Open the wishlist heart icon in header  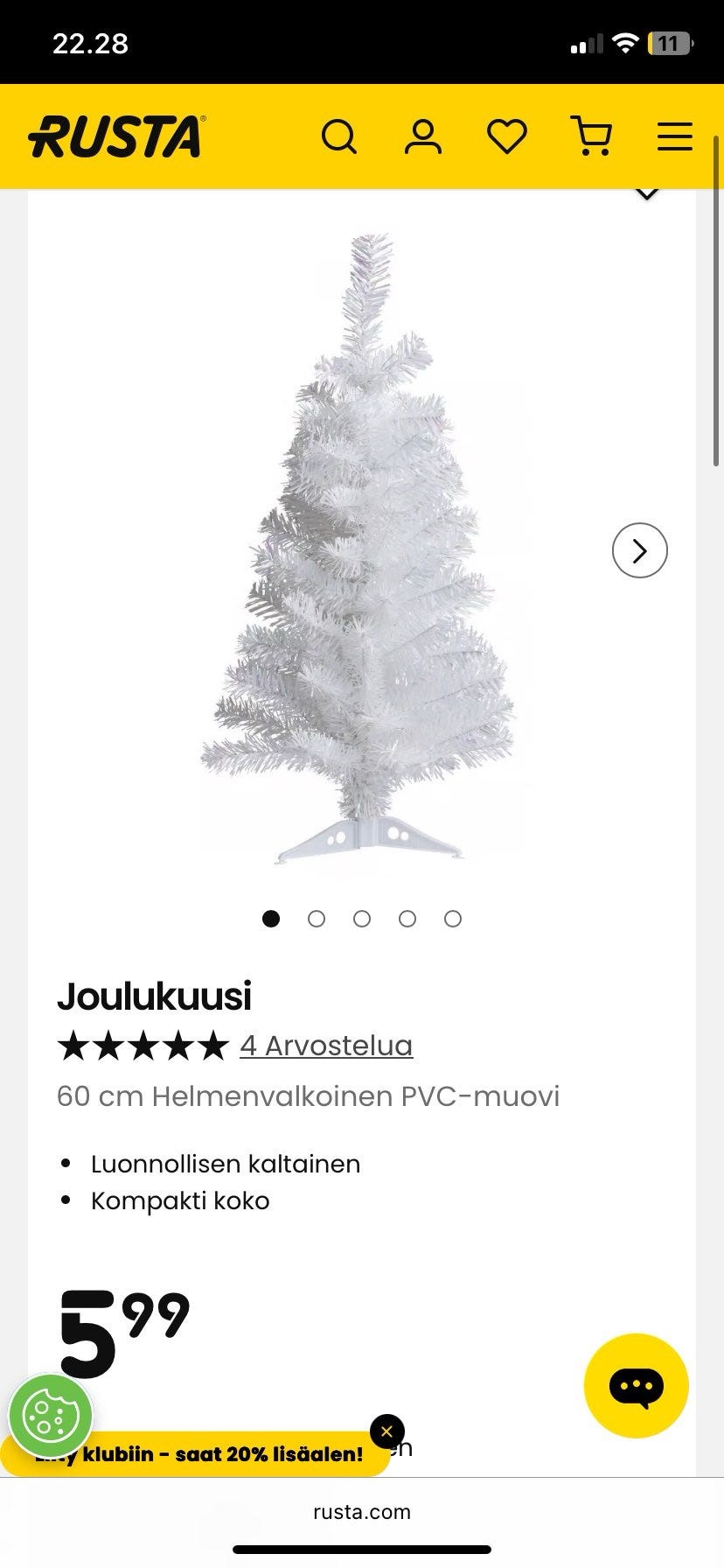506,136
